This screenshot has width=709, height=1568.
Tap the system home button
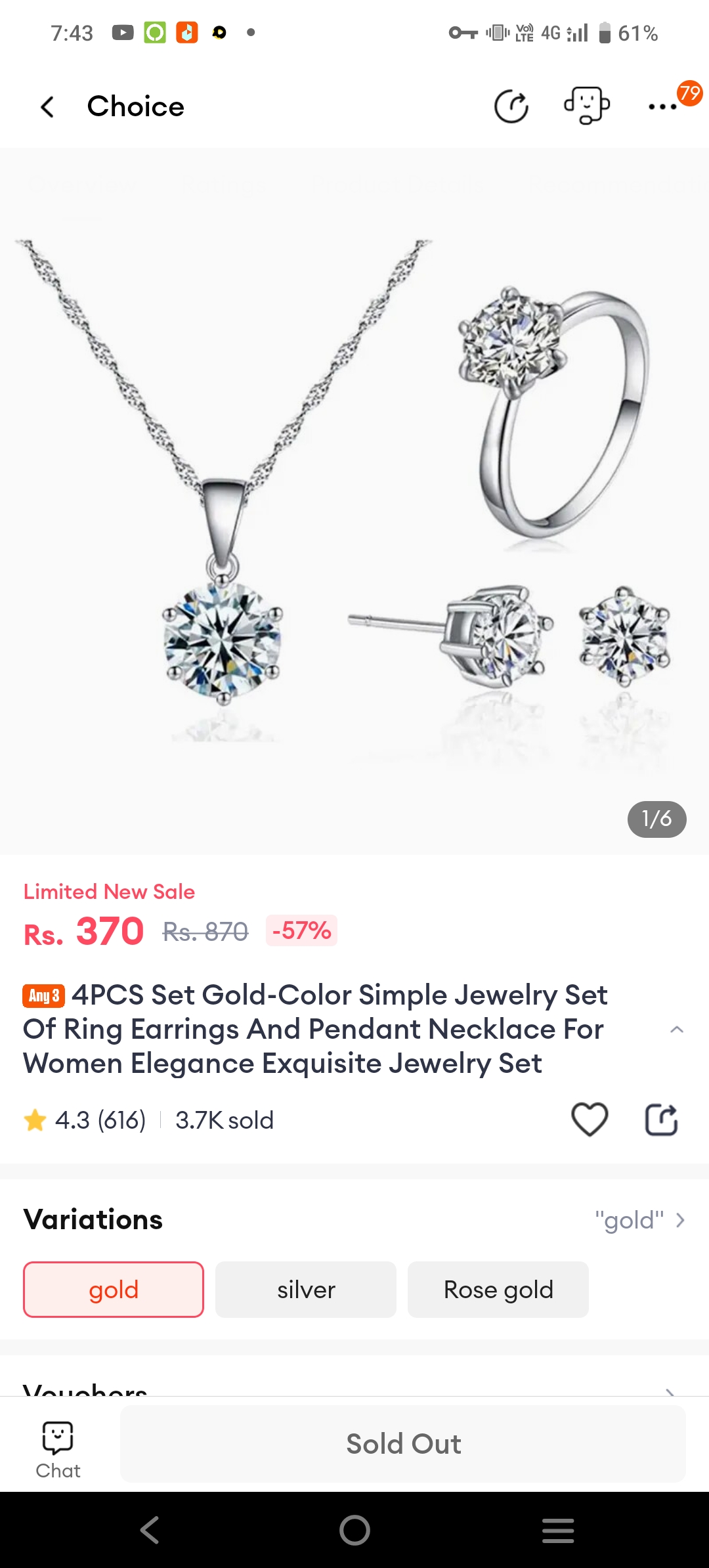[x=354, y=1530]
